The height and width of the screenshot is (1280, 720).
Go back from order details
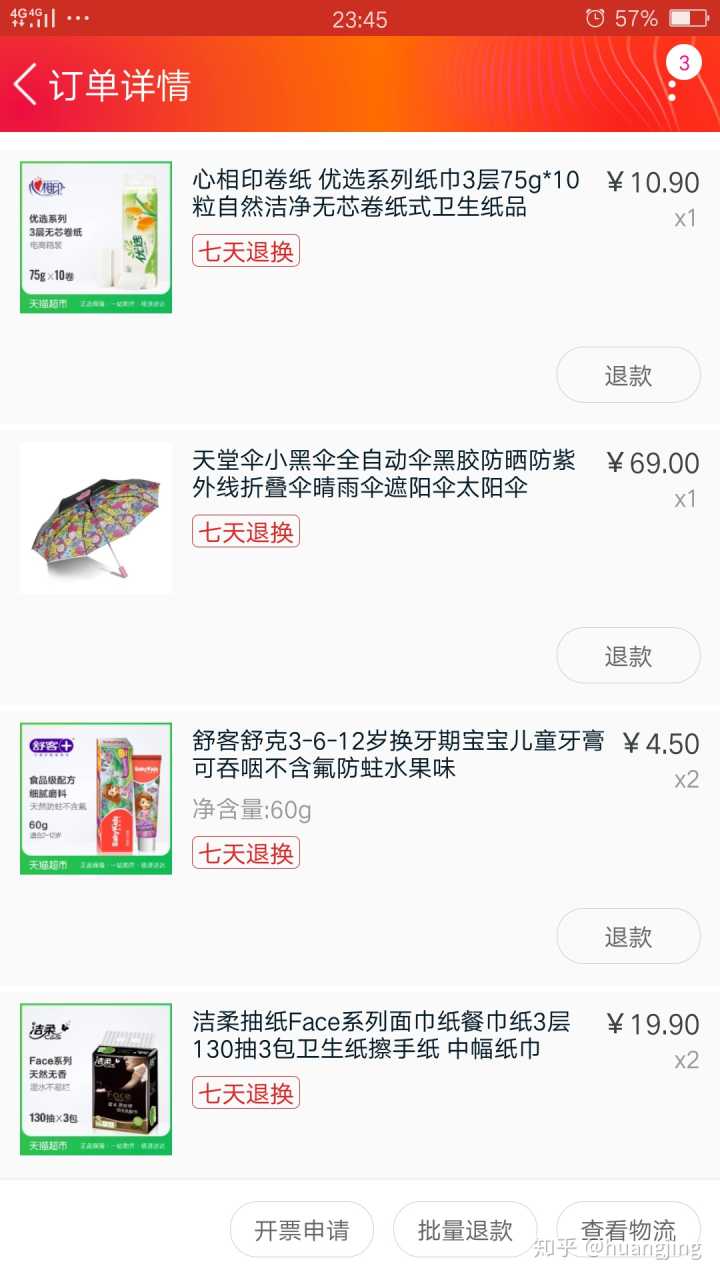point(28,85)
